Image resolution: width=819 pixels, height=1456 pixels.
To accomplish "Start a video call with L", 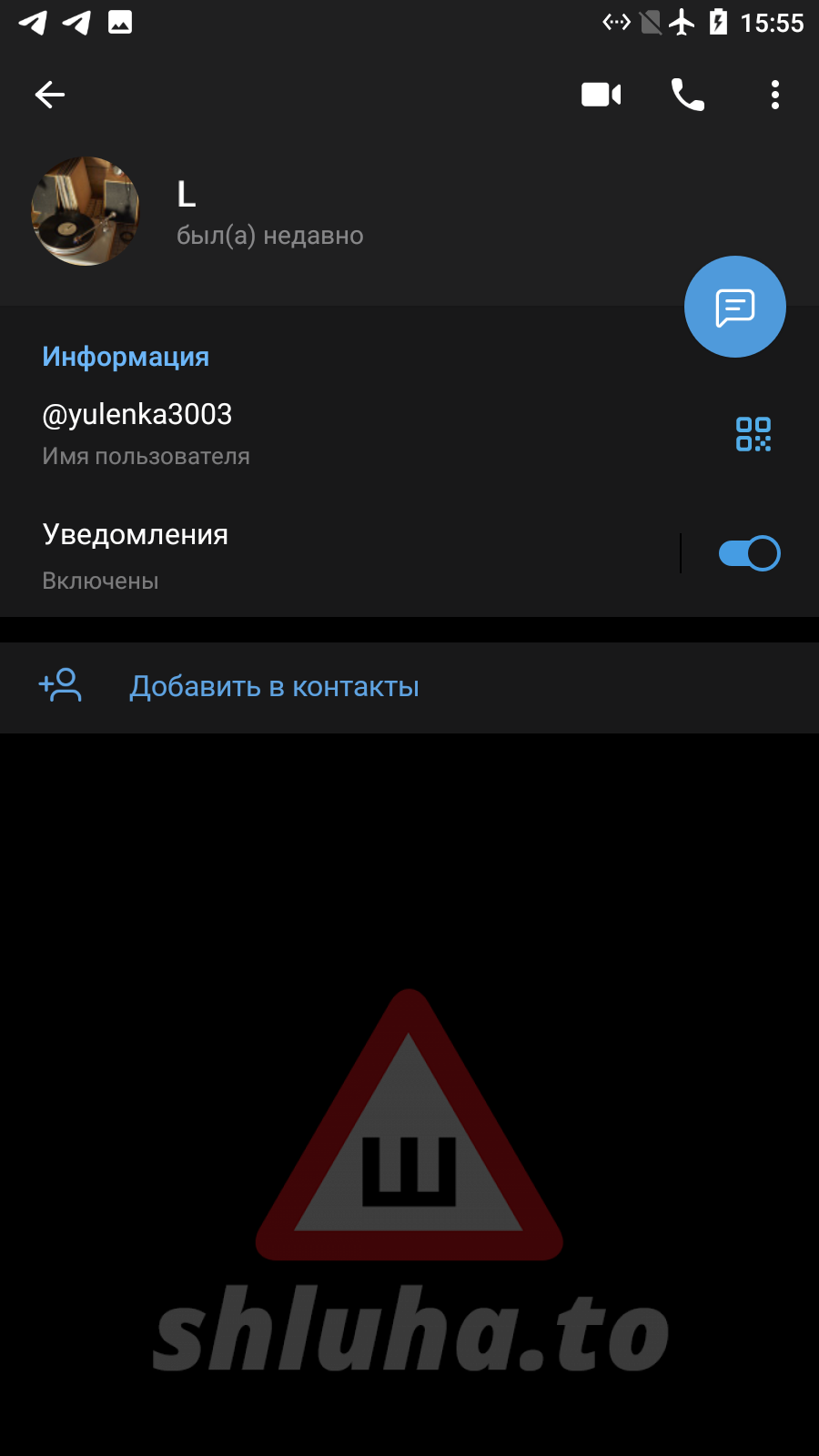I will (601, 95).
